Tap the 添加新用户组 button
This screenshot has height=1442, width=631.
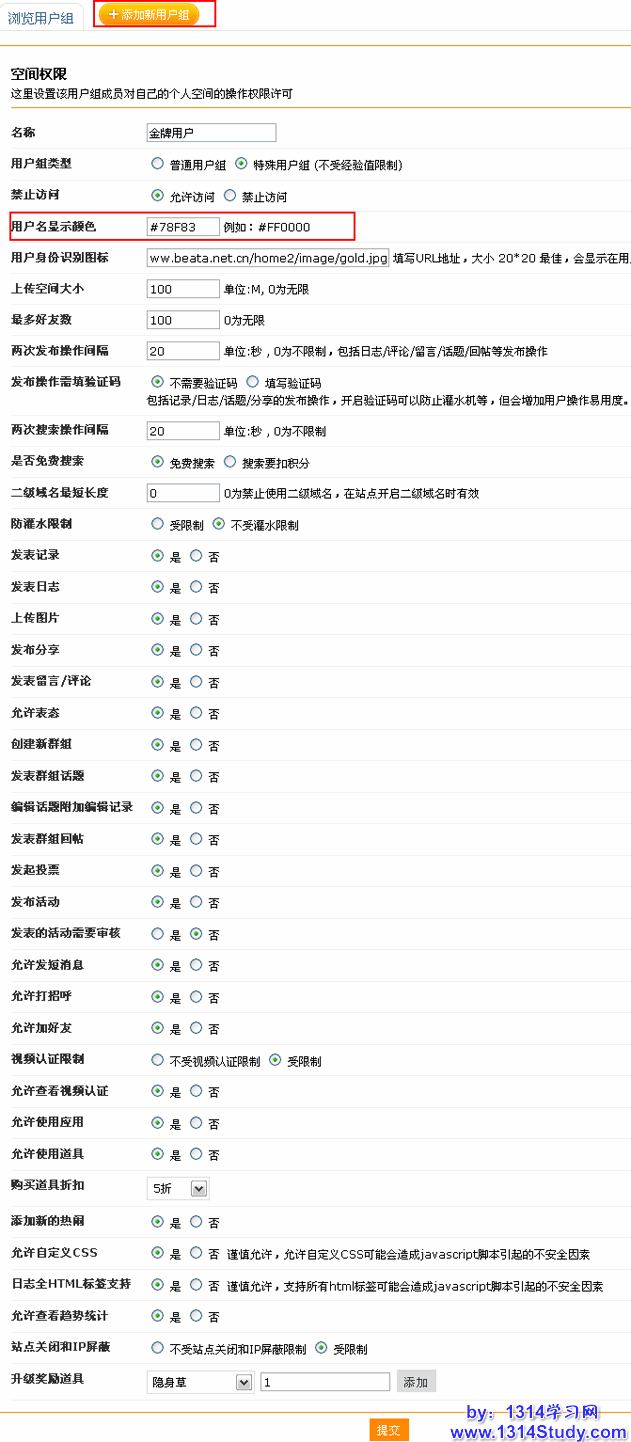[149, 15]
